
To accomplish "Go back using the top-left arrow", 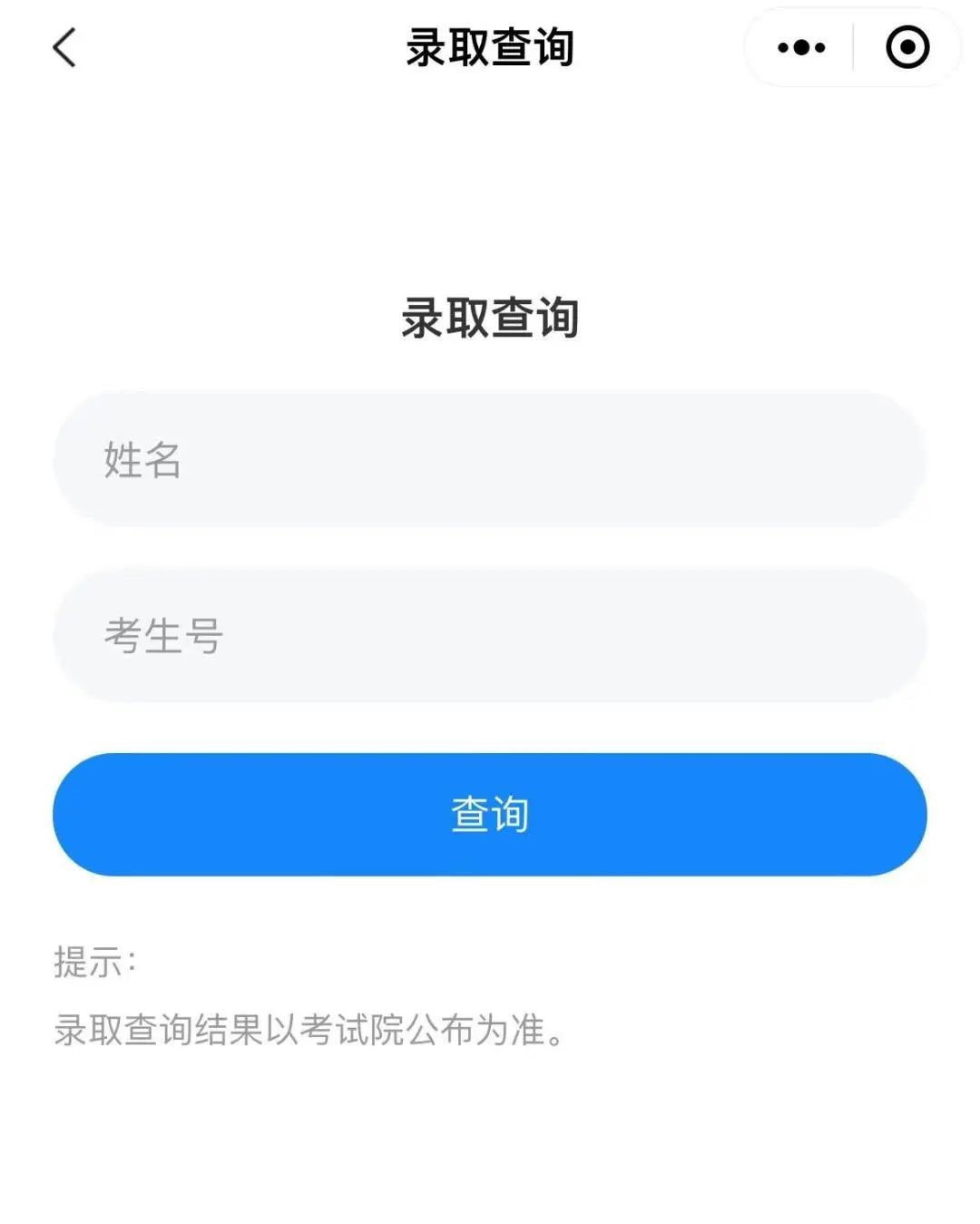I will pyautogui.click(x=64, y=48).
